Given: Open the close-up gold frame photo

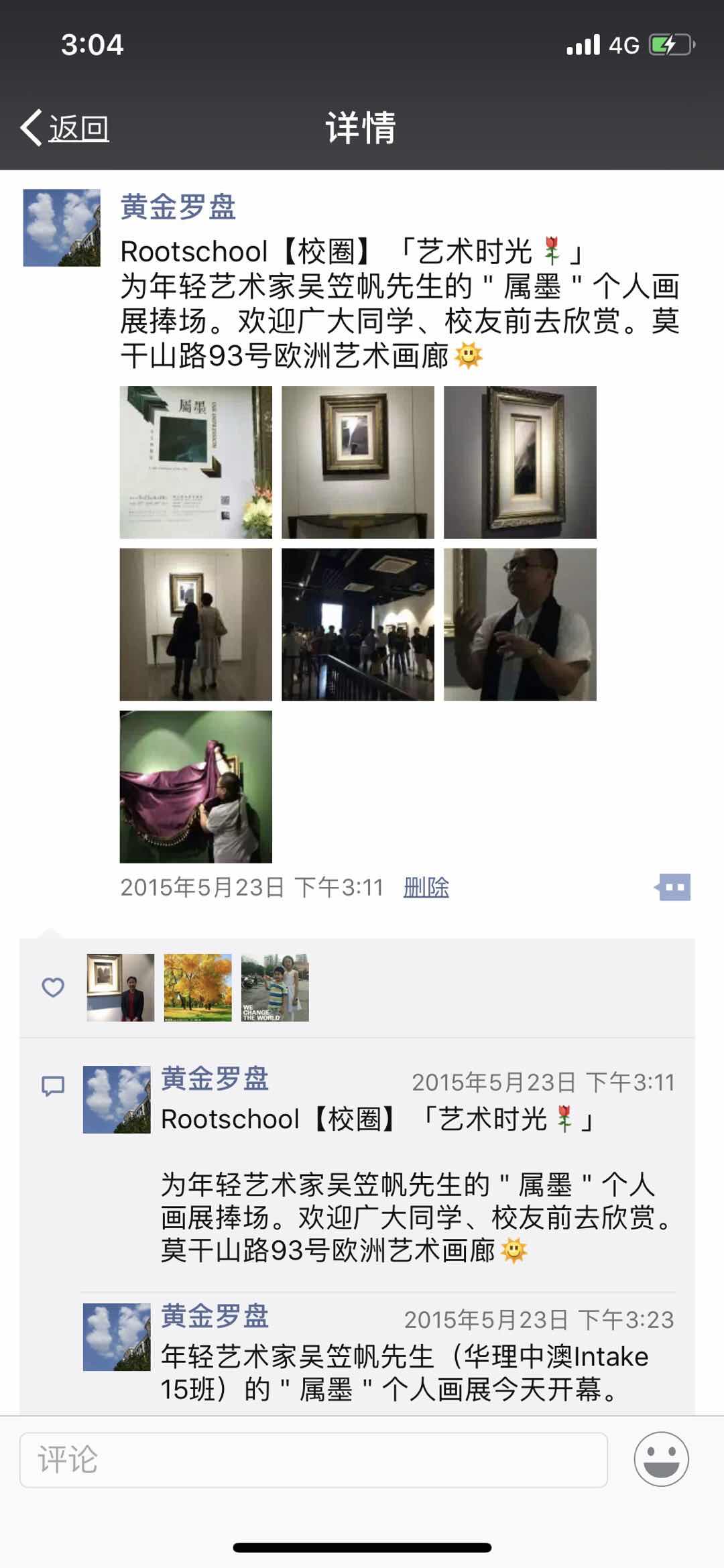Looking at the screenshot, I should point(520,462).
